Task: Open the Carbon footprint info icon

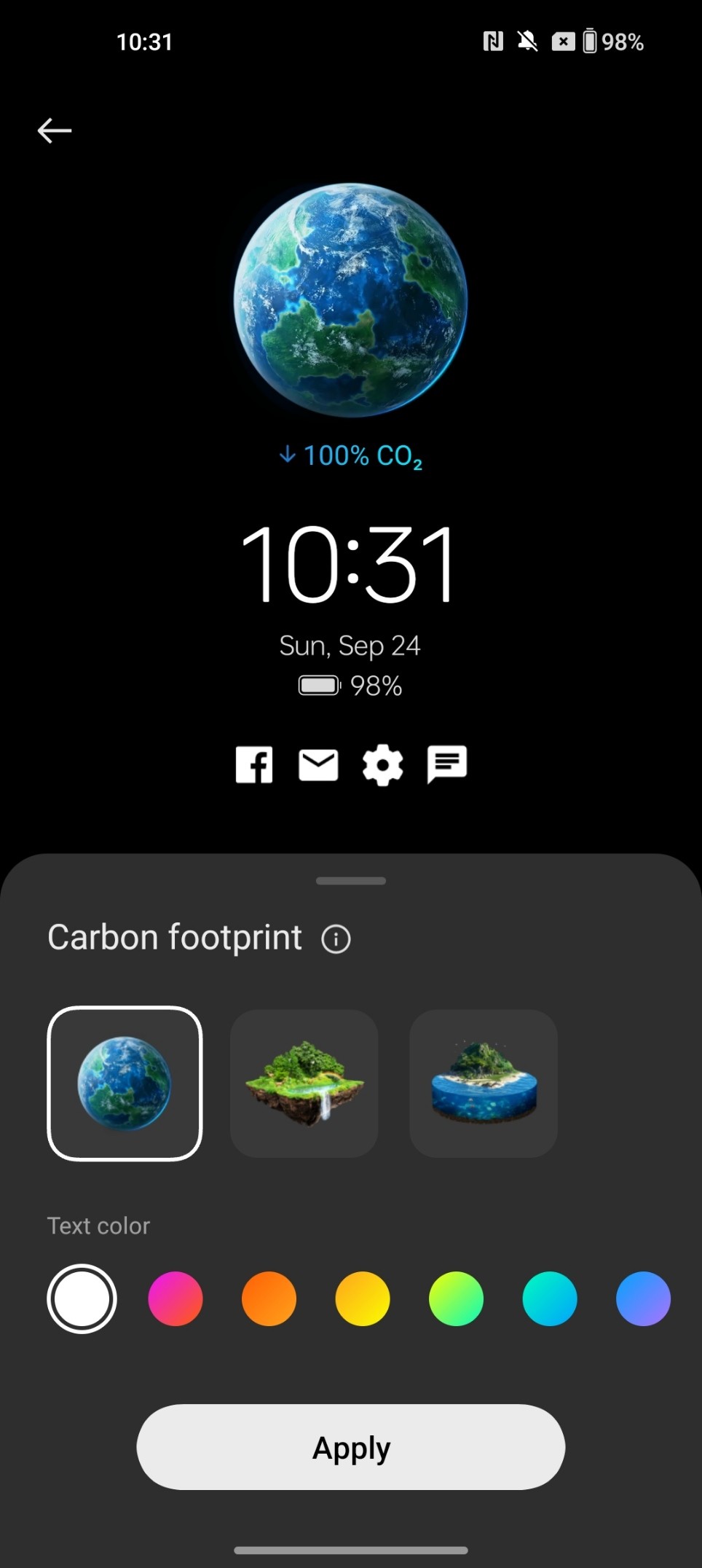Action: [x=336, y=938]
